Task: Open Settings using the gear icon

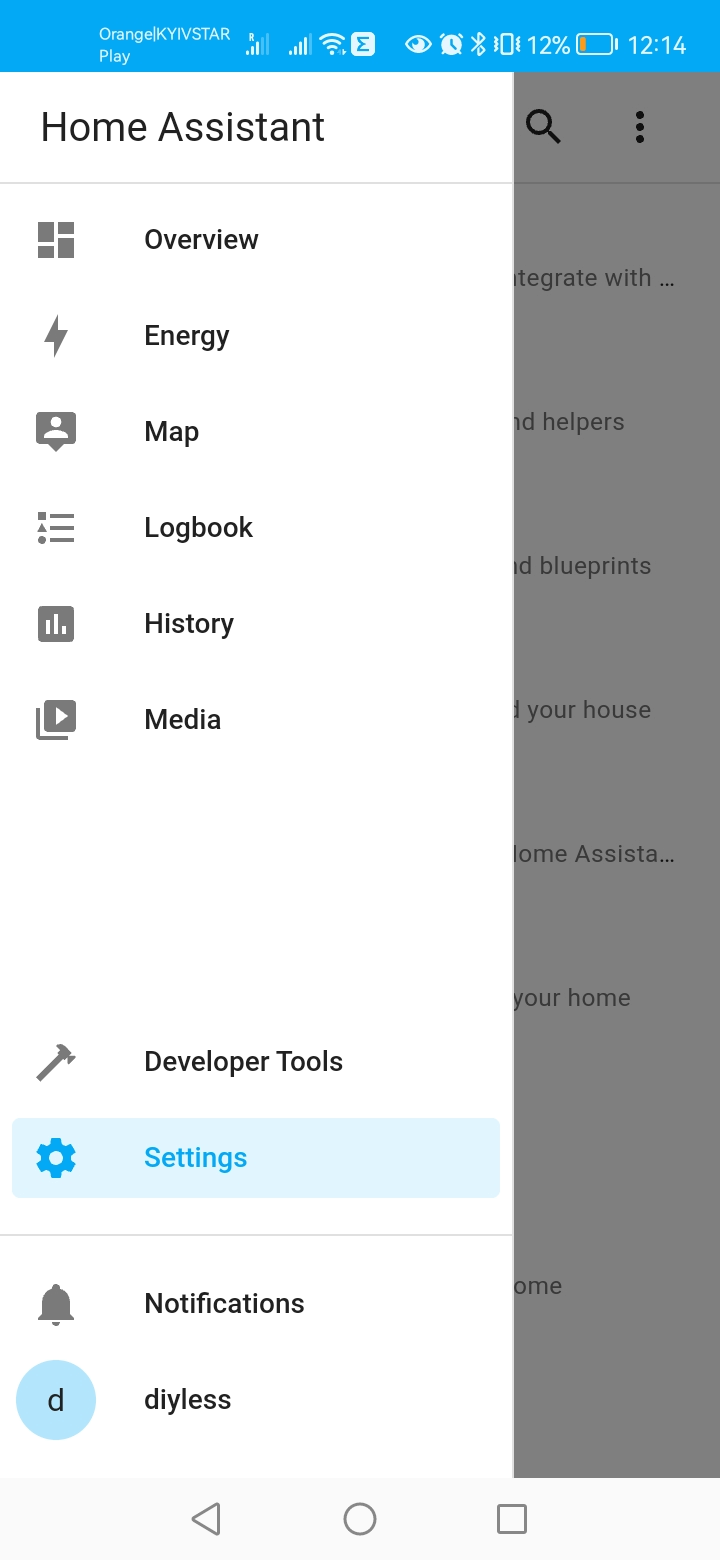Action: [56, 1157]
